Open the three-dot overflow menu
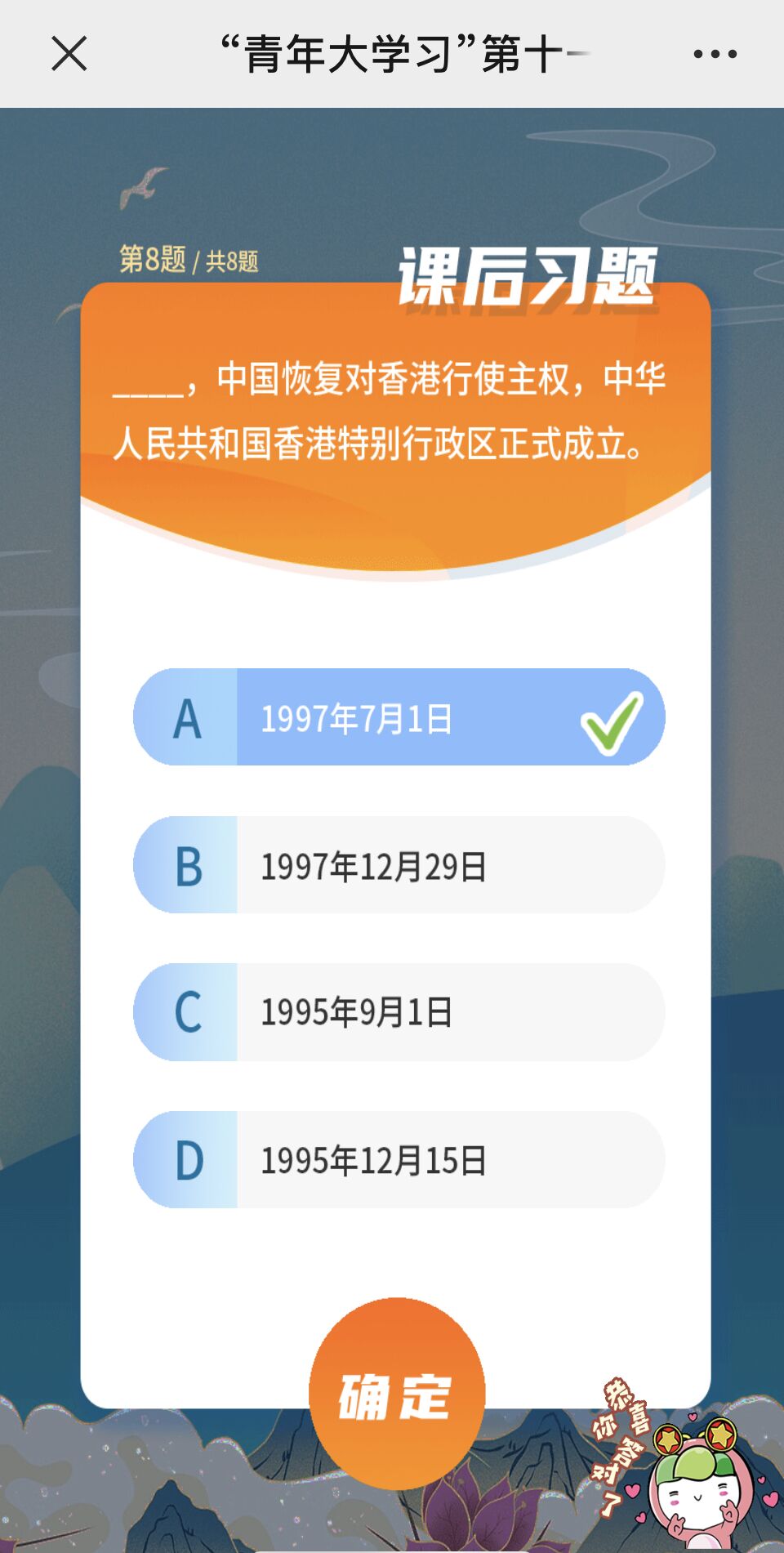Viewport: 784px width, 1553px height. pyautogui.click(x=715, y=54)
